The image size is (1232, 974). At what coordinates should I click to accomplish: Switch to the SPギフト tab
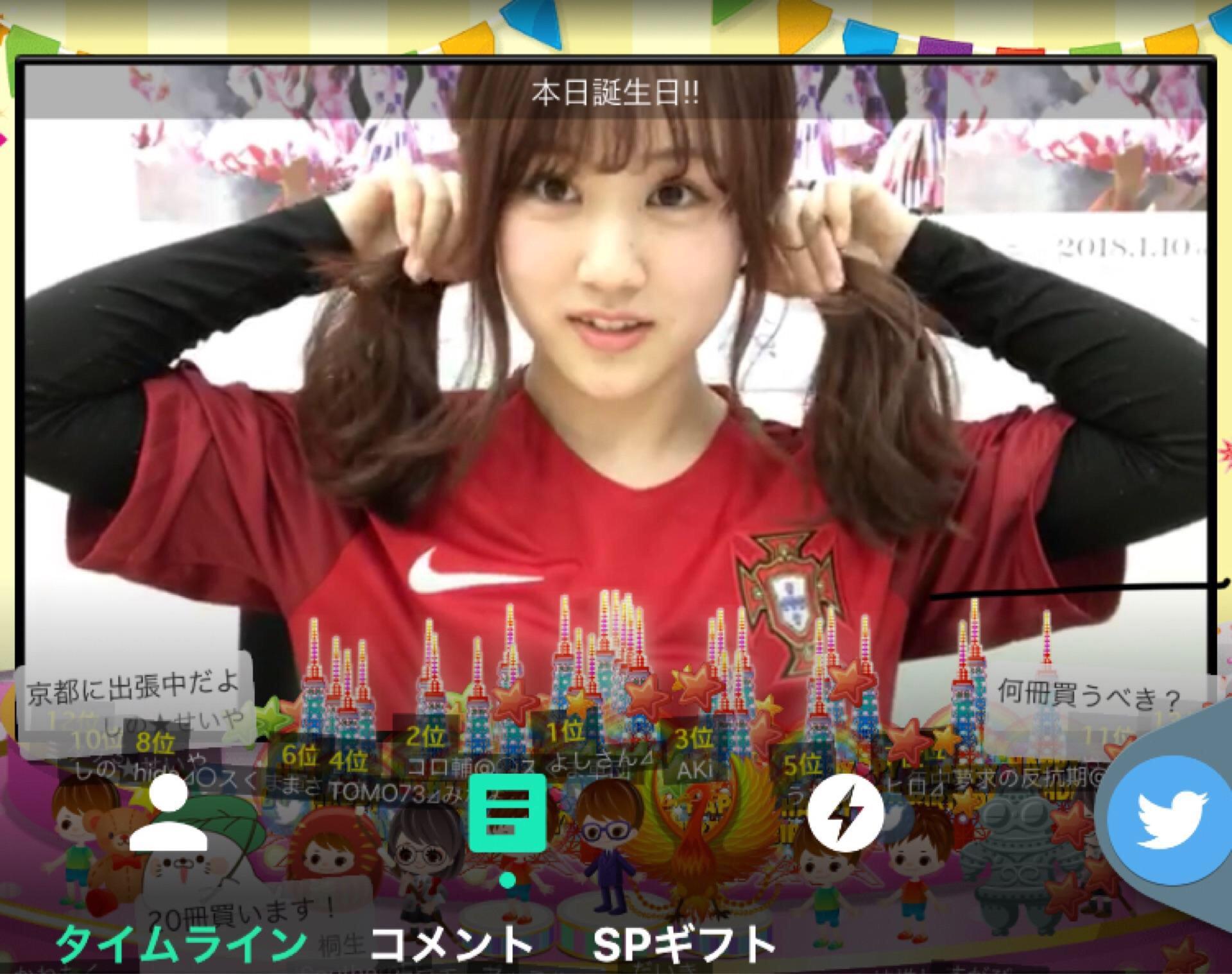(684, 943)
